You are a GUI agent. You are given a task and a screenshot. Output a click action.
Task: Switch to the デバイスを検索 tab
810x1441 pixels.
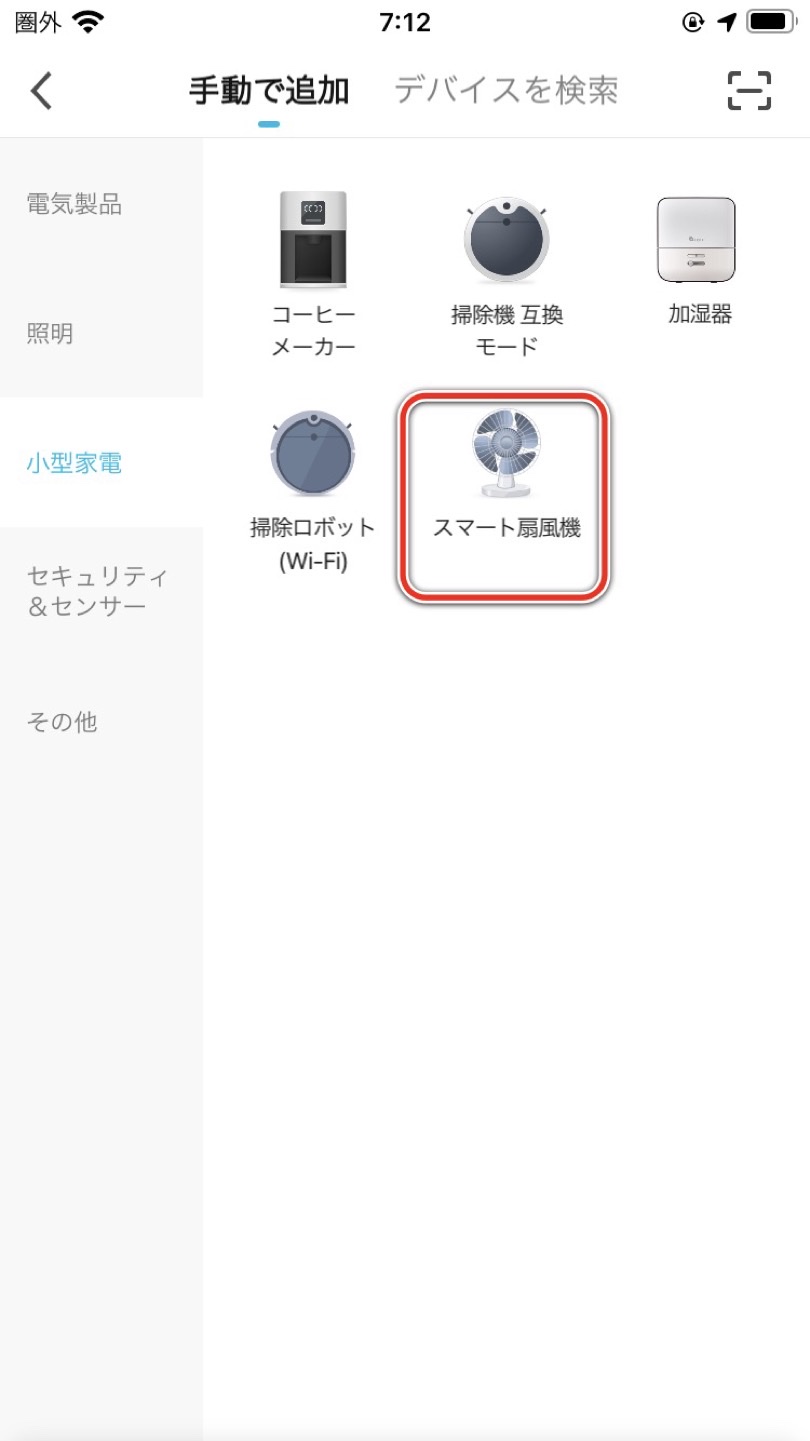506,90
